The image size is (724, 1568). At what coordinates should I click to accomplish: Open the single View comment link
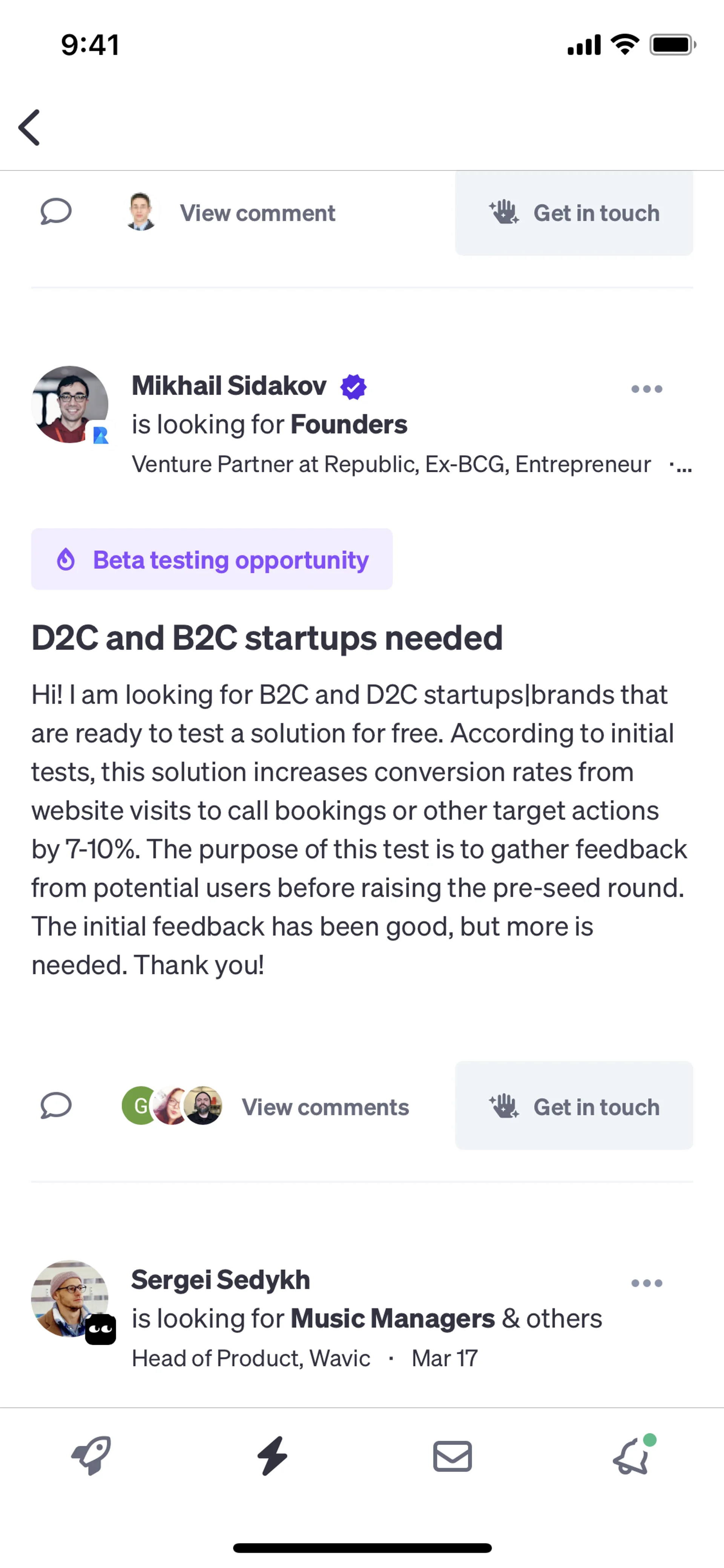(257, 213)
